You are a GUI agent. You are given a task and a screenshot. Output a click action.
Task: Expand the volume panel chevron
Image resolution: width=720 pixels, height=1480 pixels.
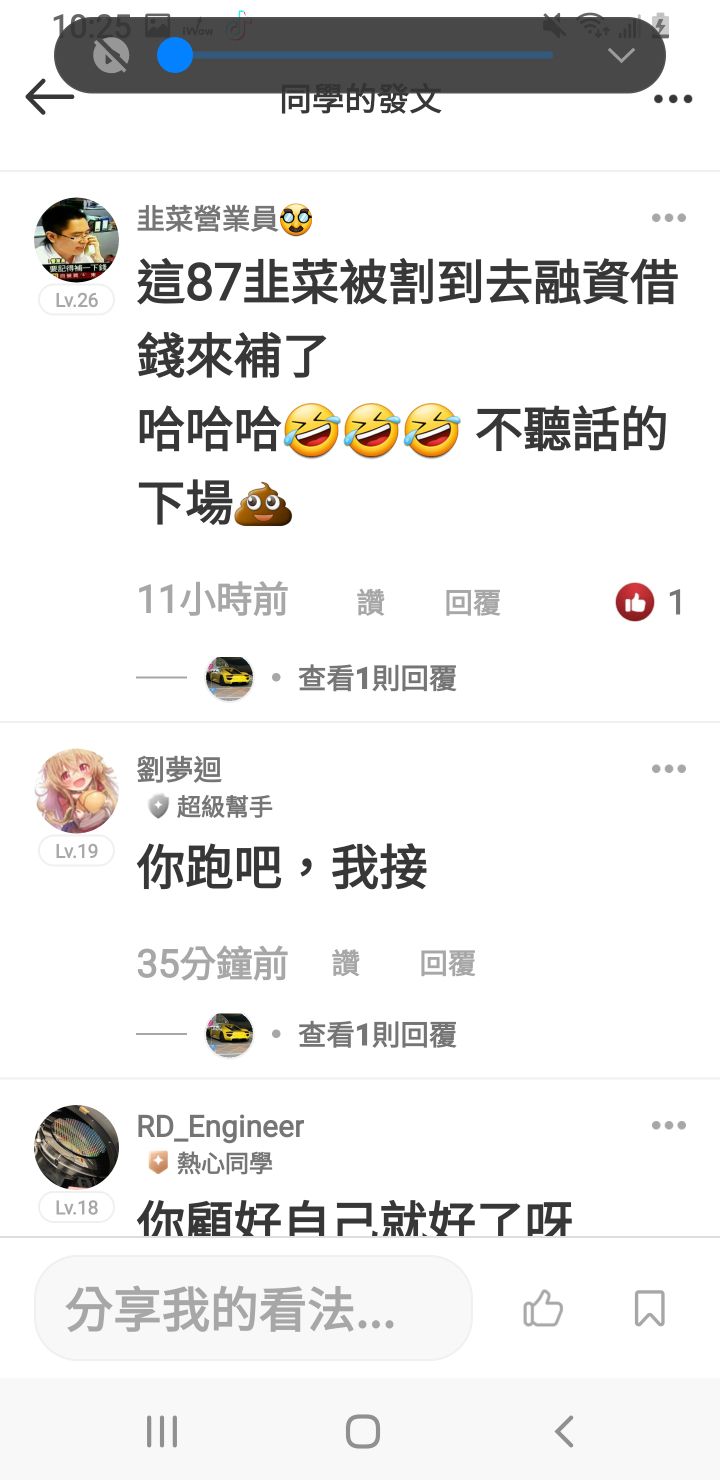click(x=622, y=55)
